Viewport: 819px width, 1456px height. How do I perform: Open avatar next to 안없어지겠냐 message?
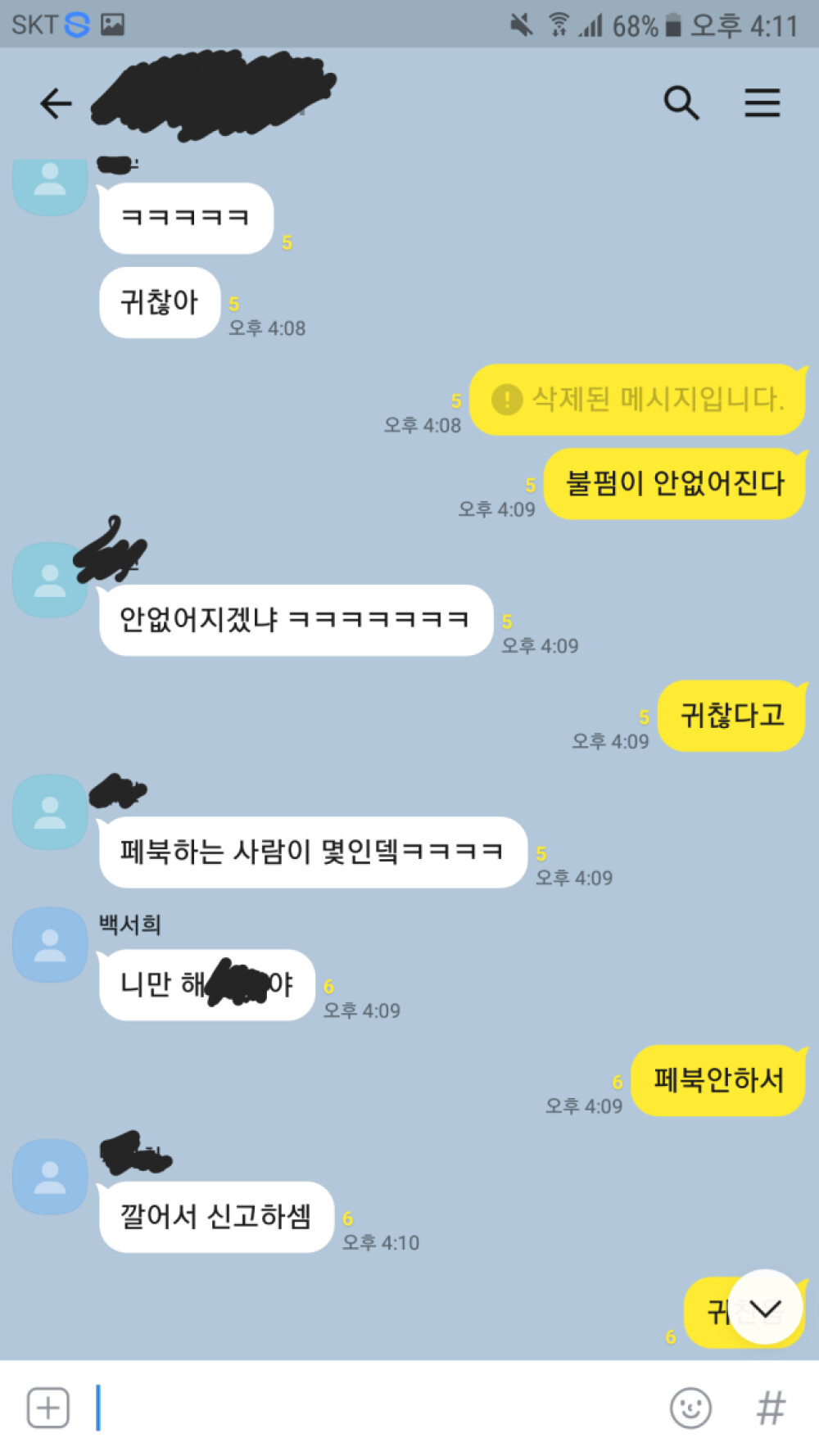(50, 580)
